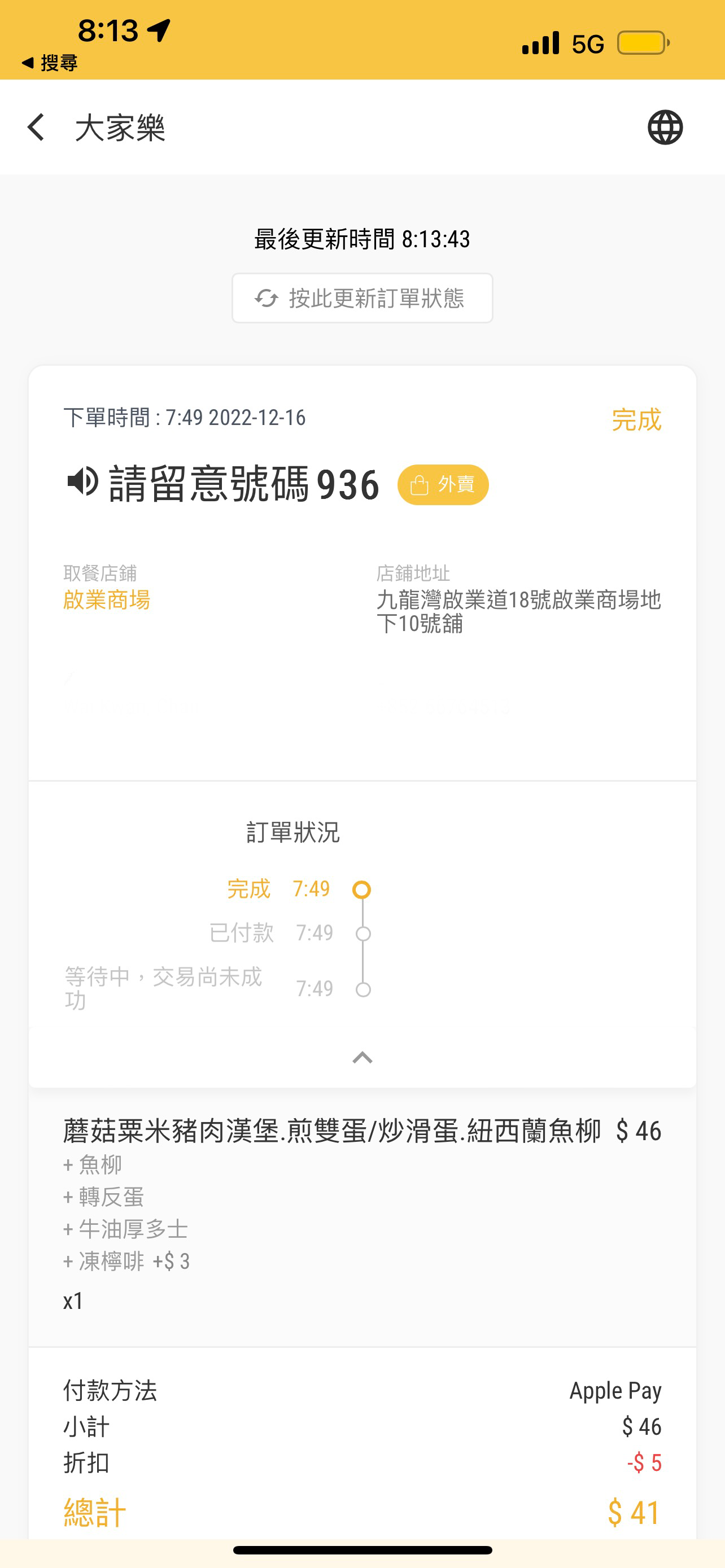Open the 啟業商場 pickup store link

(107, 599)
